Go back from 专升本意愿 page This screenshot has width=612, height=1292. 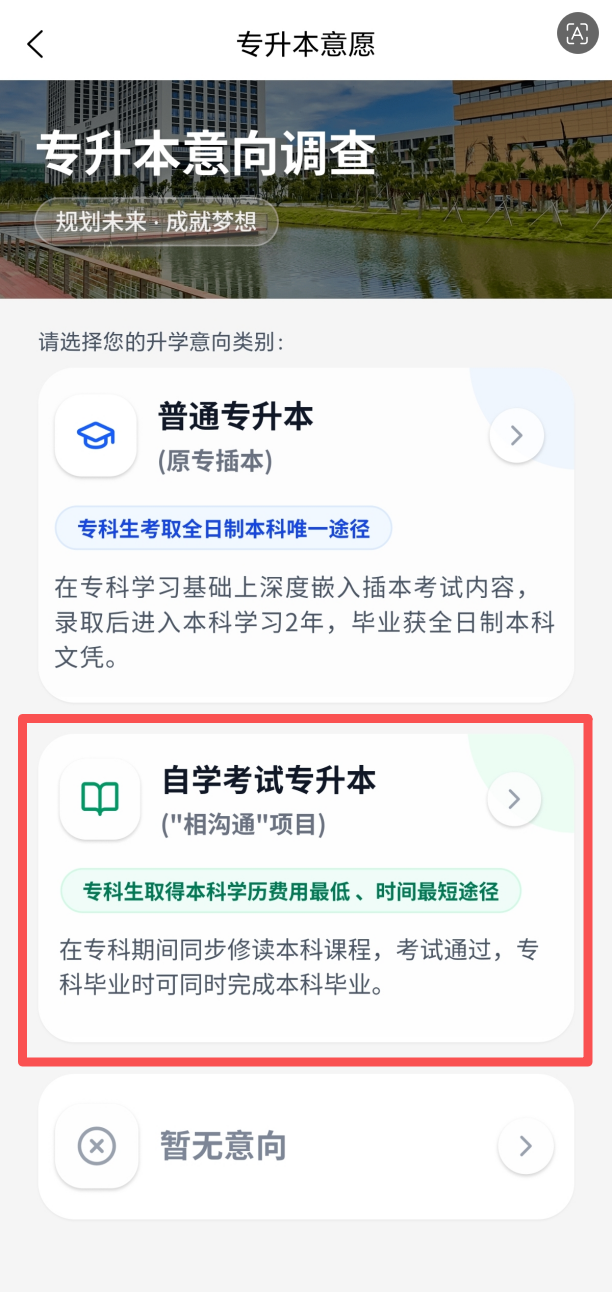[36, 44]
